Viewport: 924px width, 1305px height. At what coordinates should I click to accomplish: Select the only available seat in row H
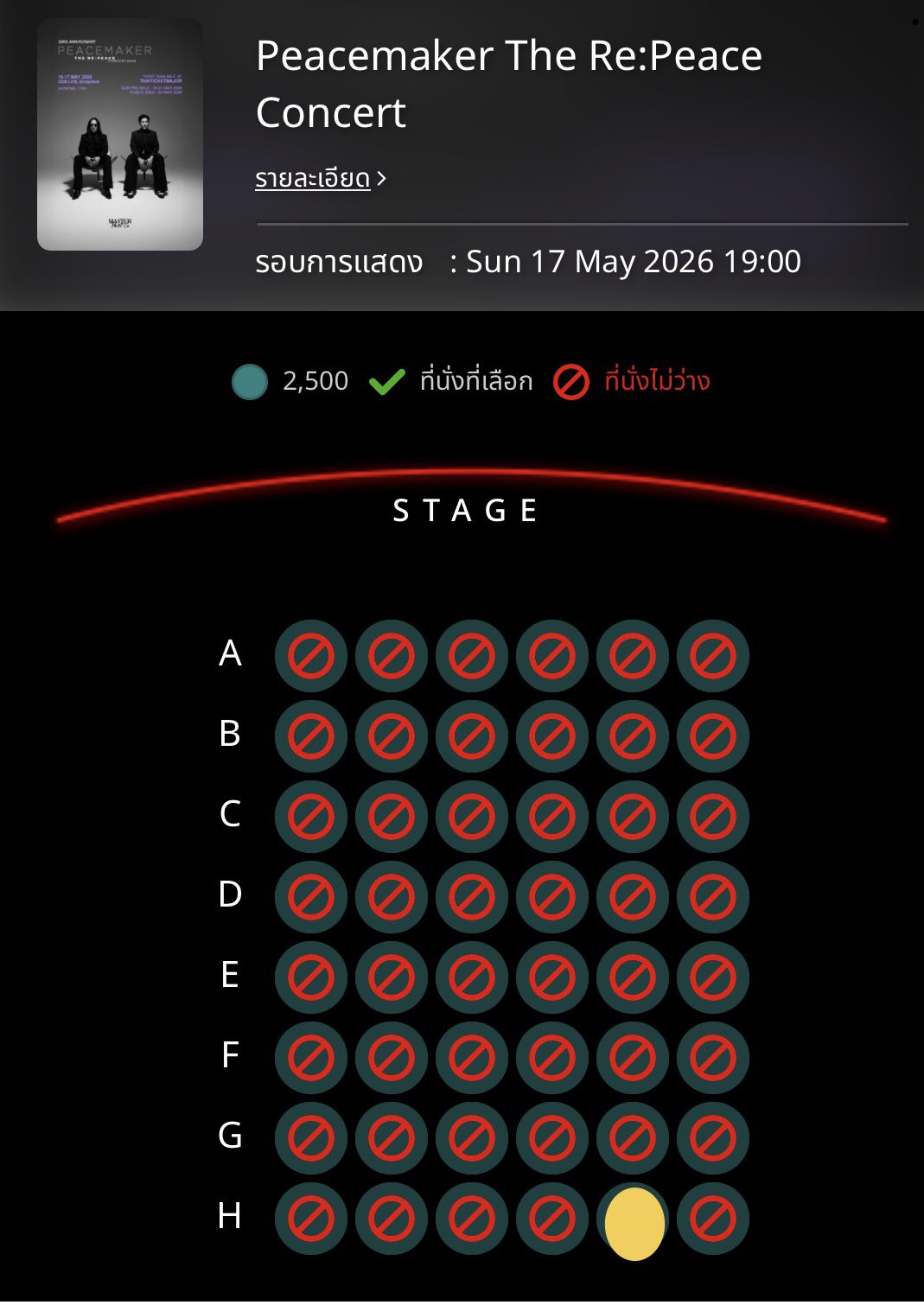(x=634, y=1222)
